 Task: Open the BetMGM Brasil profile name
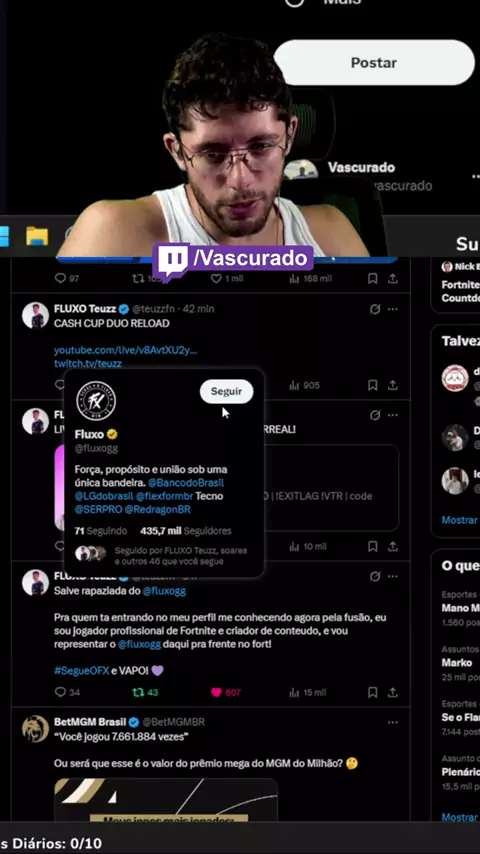(90, 722)
